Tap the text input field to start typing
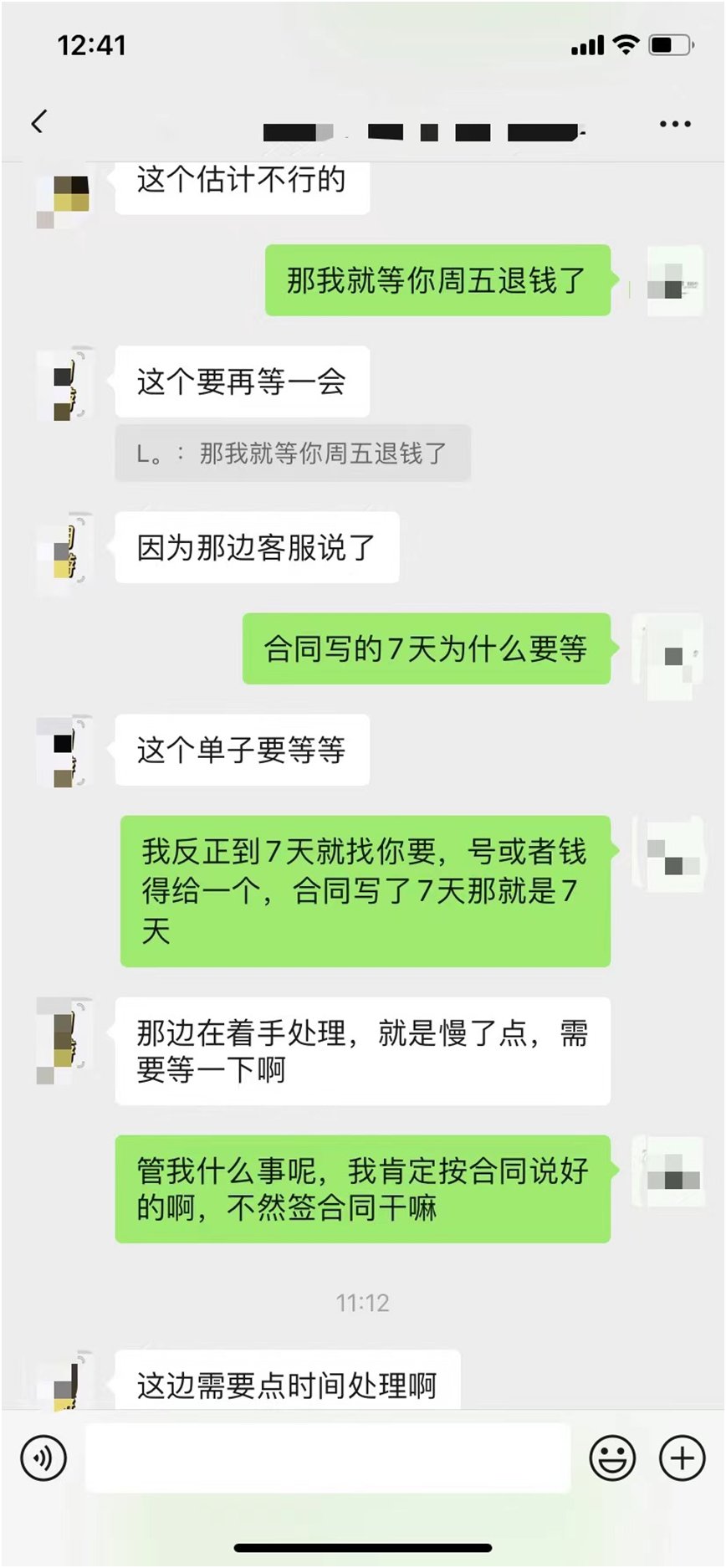This screenshot has width=726, height=1568. tap(326, 1456)
